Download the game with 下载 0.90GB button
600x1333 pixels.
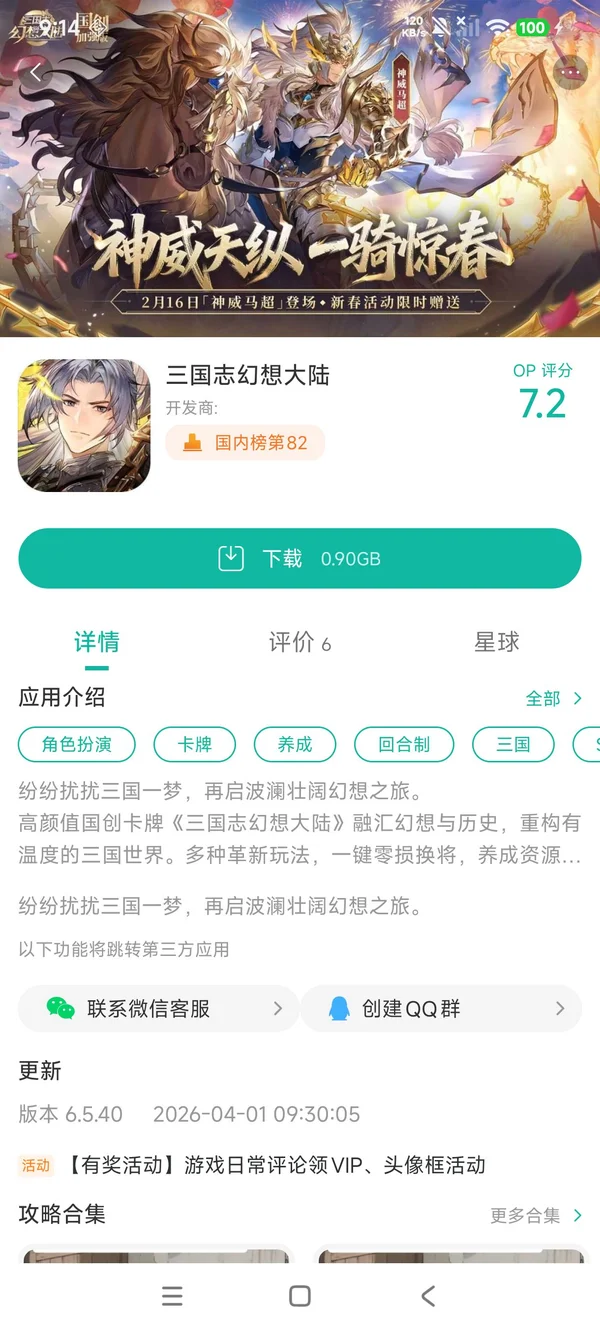pyautogui.click(x=300, y=558)
